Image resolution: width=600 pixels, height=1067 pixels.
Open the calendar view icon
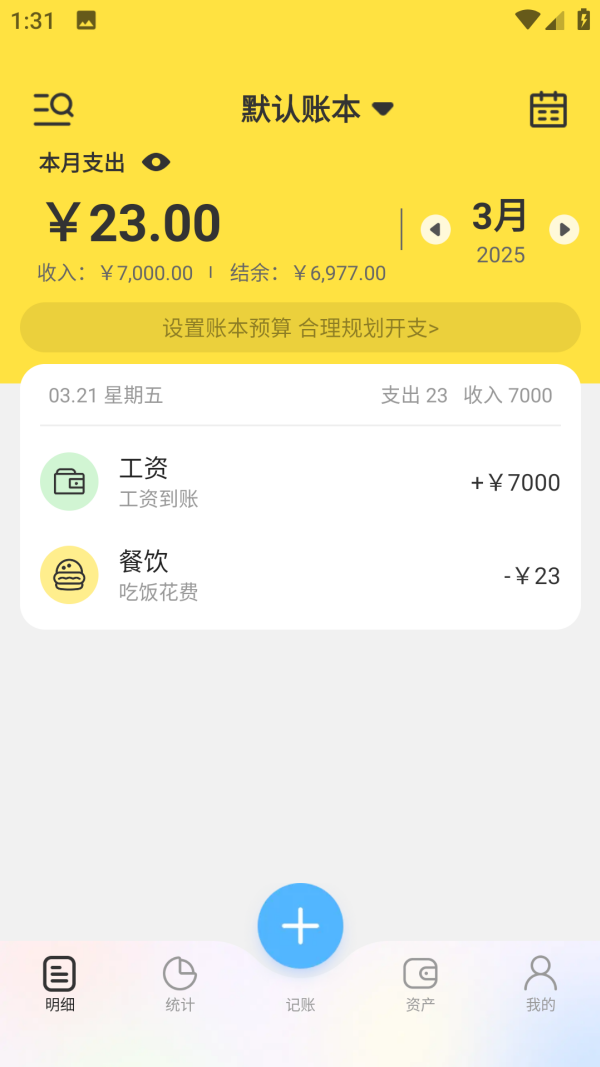tap(548, 109)
